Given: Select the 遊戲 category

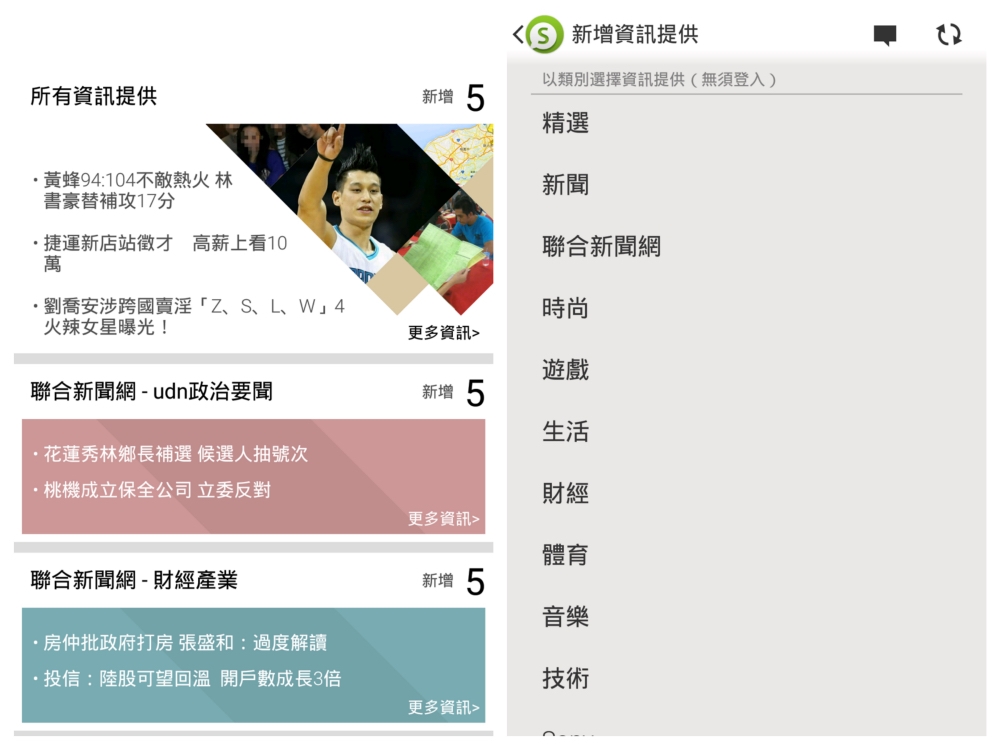Looking at the screenshot, I should coord(566,370).
